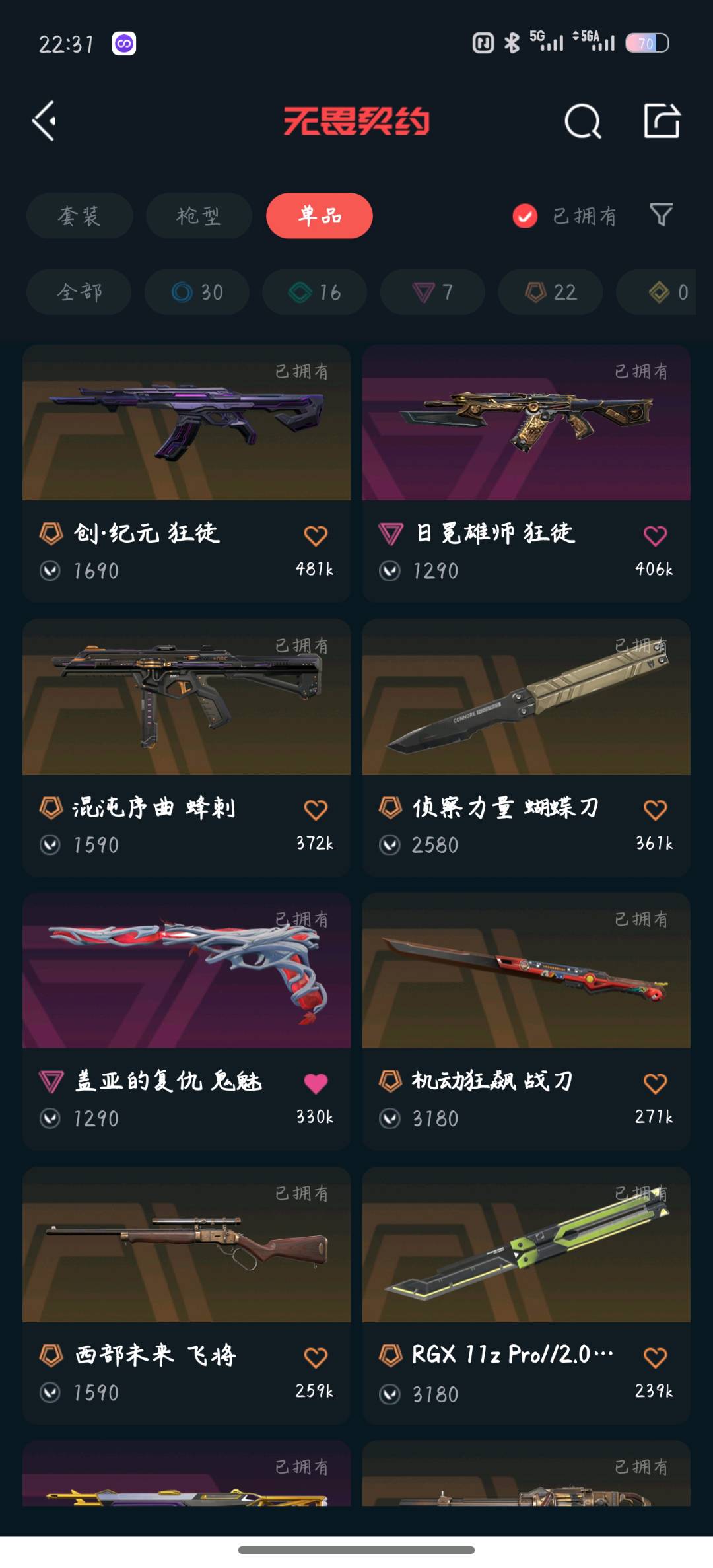Uncheck the 已拥有 filter checkbox
The width and height of the screenshot is (713, 1568).
(x=525, y=216)
